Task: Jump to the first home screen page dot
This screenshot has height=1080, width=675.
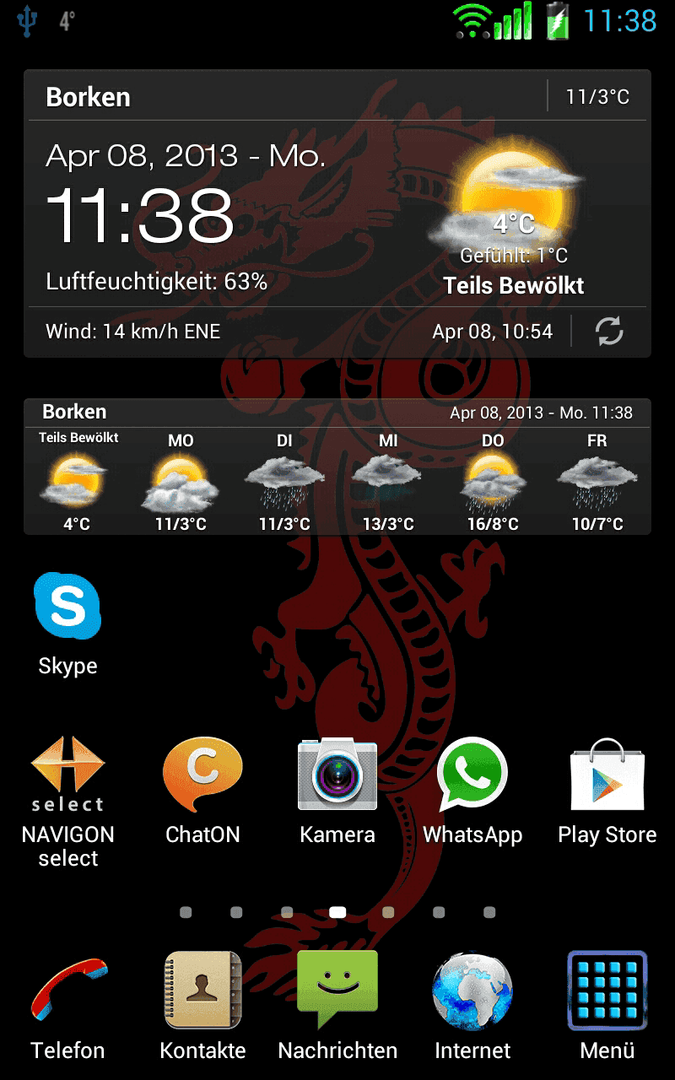Action: (186, 912)
